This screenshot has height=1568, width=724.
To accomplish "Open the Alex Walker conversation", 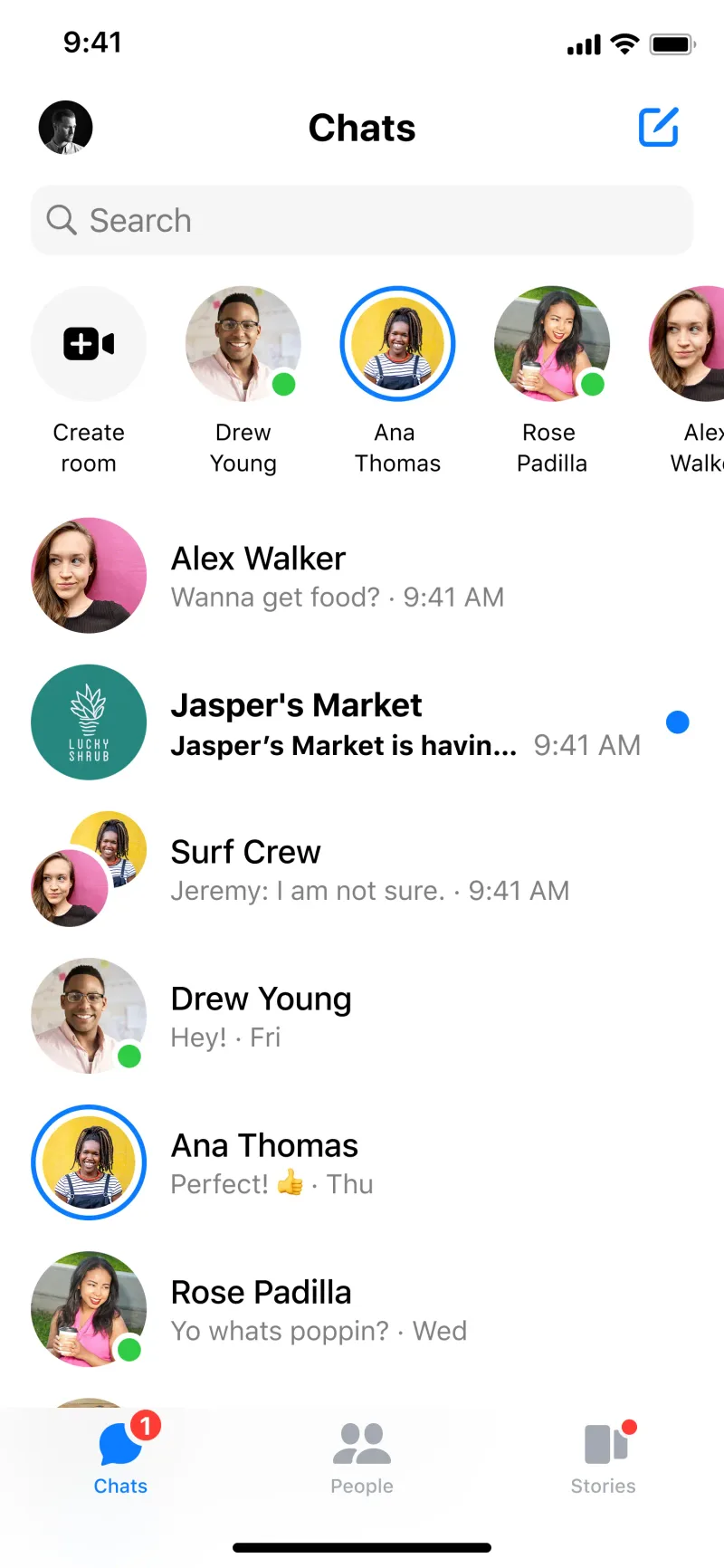I will pos(362,575).
